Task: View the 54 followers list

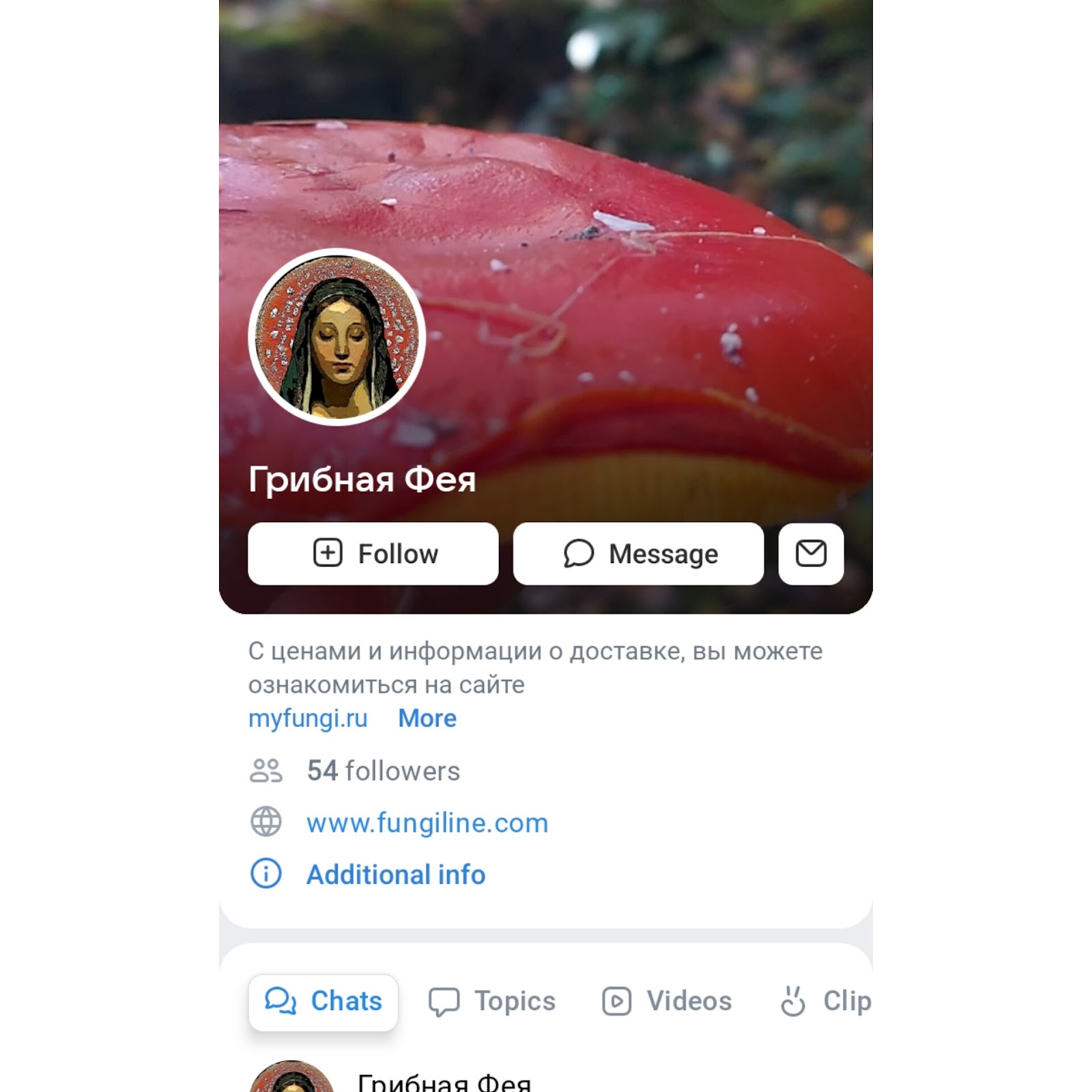Action: point(382,771)
